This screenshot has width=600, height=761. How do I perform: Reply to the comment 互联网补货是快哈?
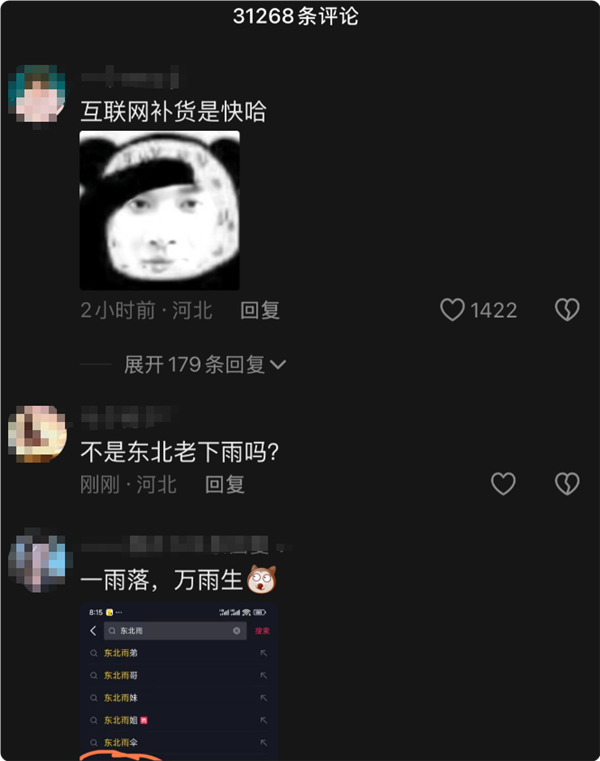pyautogui.click(x=260, y=310)
